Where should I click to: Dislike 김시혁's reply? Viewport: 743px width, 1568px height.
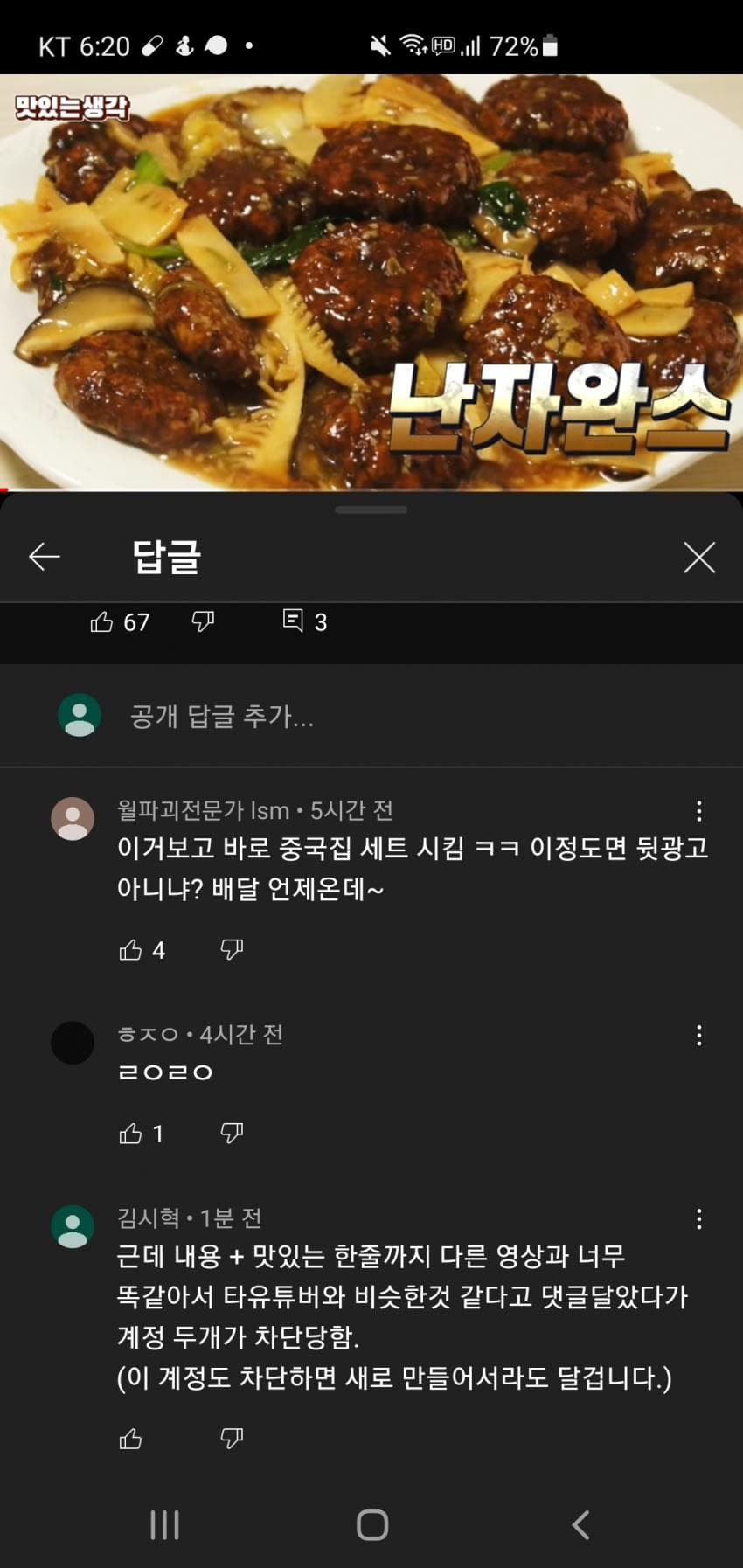pyautogui.click(x=232, y=1439)
